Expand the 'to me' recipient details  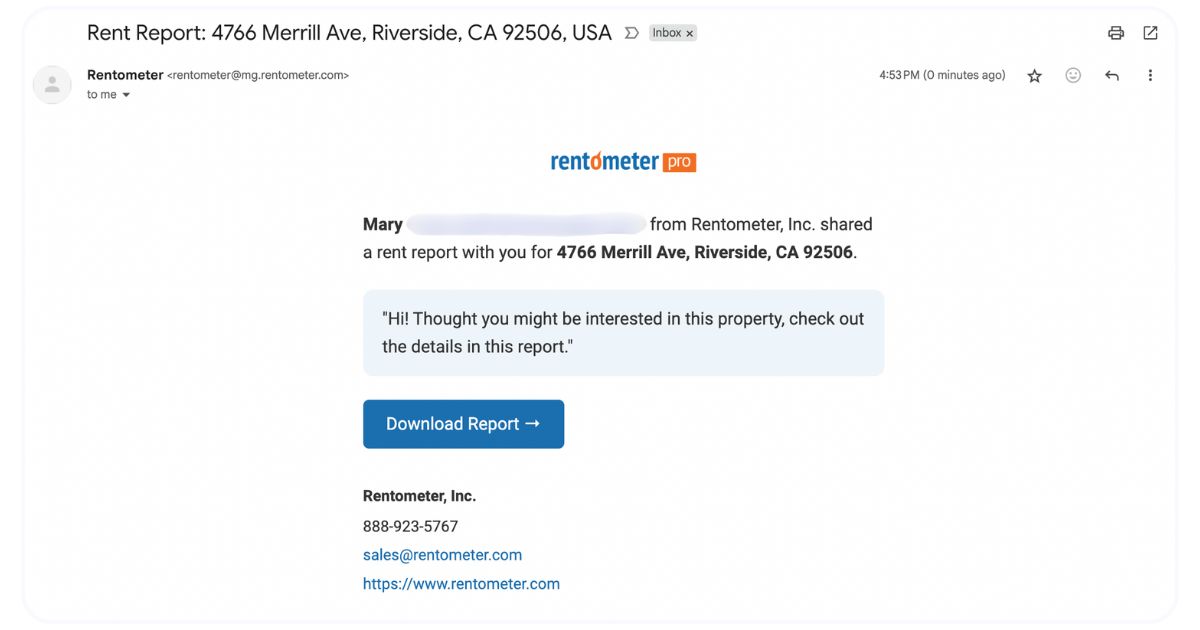(126, 95)
